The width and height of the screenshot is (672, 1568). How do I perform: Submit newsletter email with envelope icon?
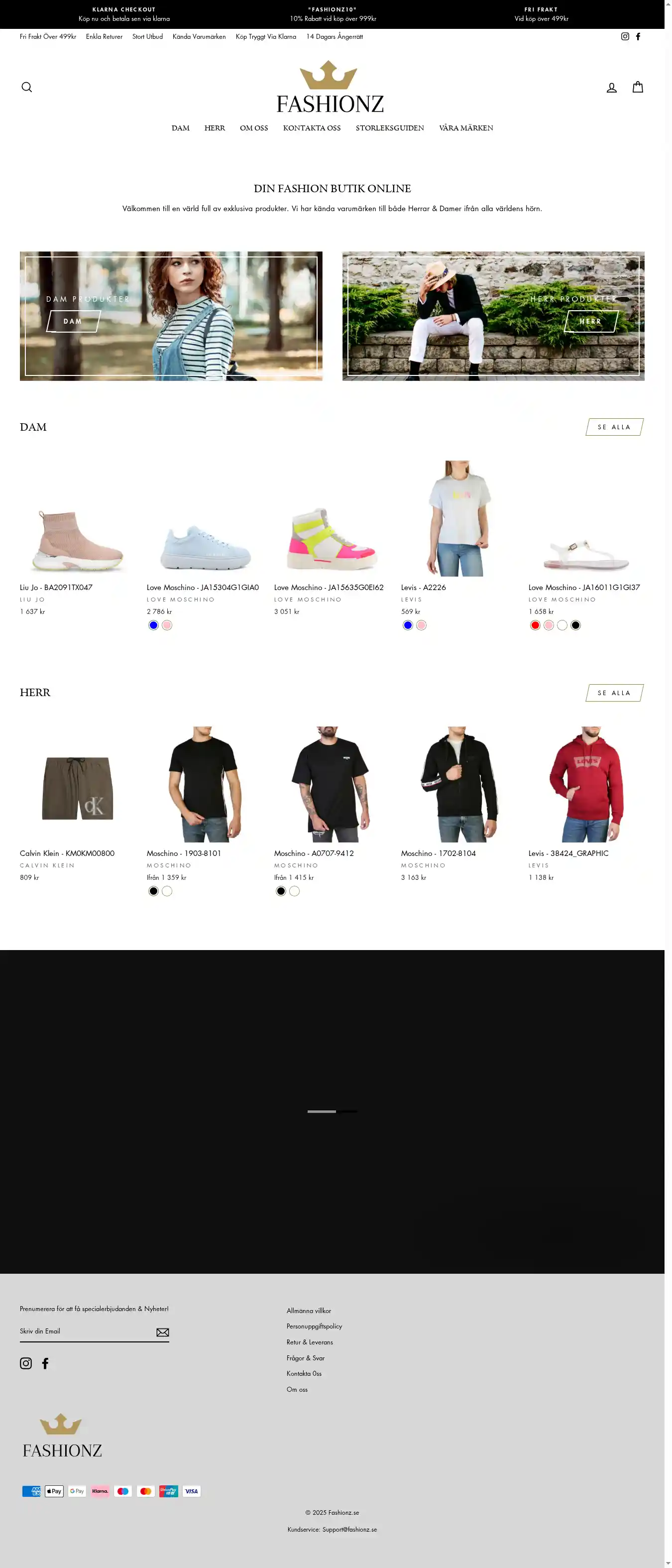tap(162, 1332)
